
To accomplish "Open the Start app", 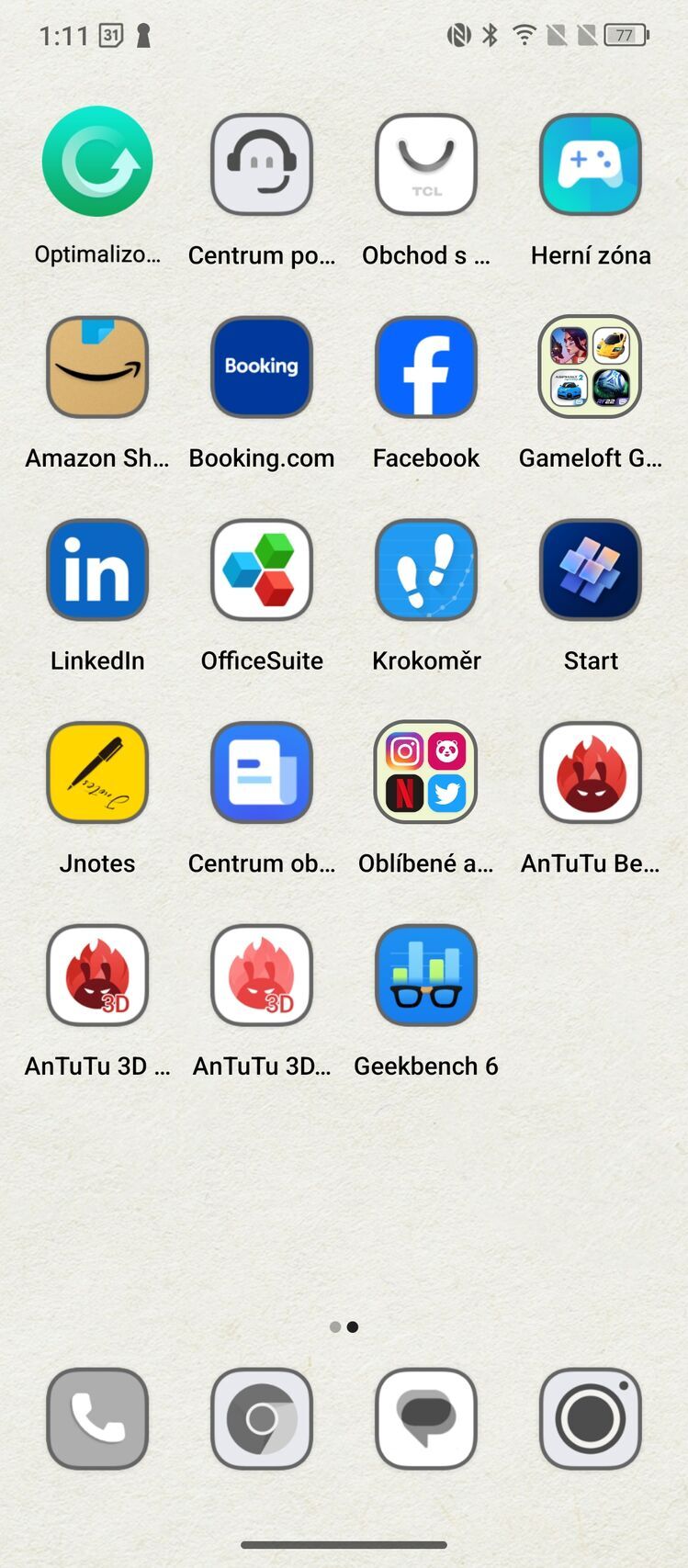I will point(590,570).
